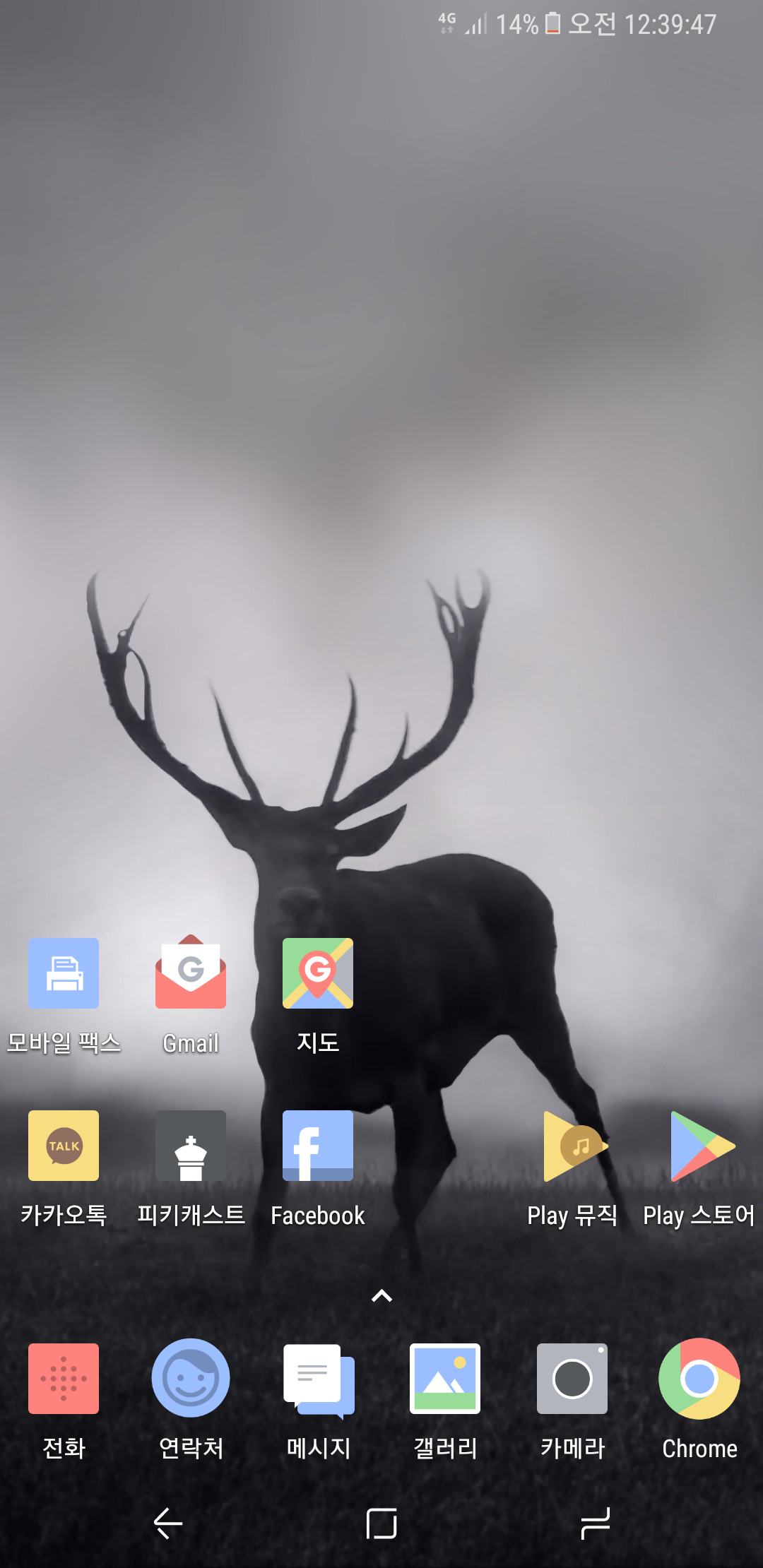Tap the system back button
Screen dimensions: 763x1568
coord(168,1523)
